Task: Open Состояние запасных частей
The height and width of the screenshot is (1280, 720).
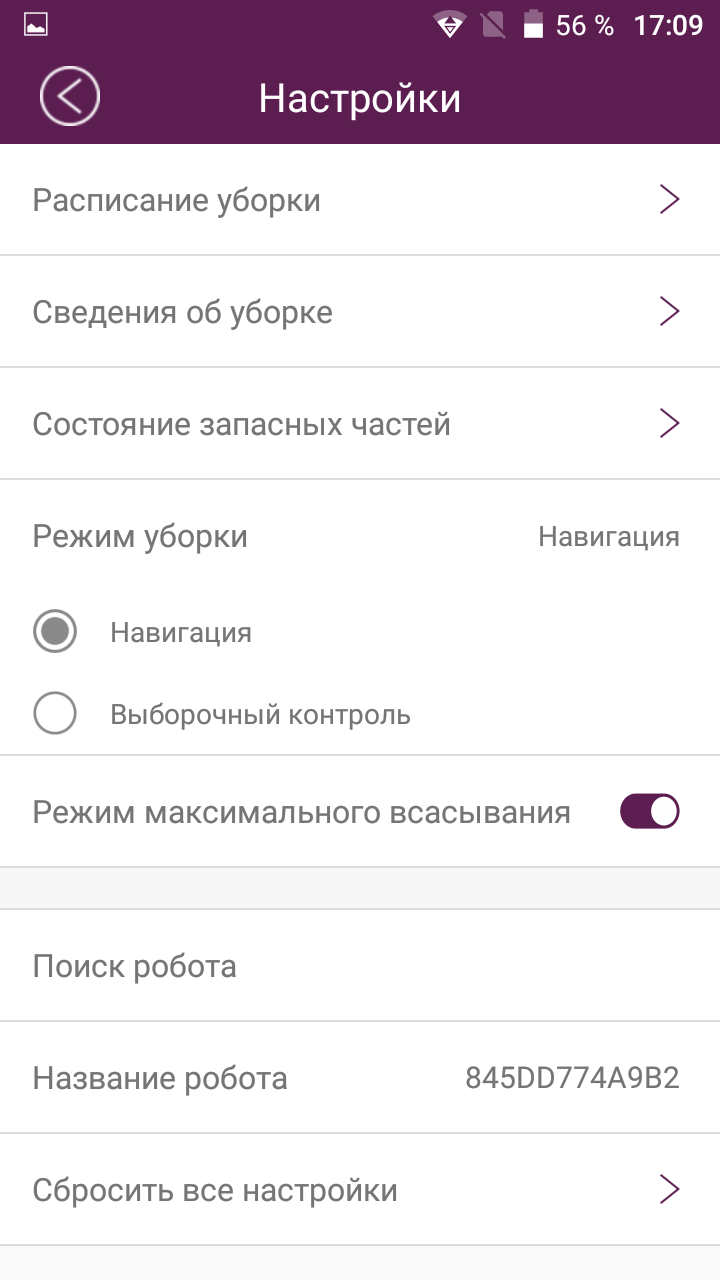Action: tap(360, 424)
